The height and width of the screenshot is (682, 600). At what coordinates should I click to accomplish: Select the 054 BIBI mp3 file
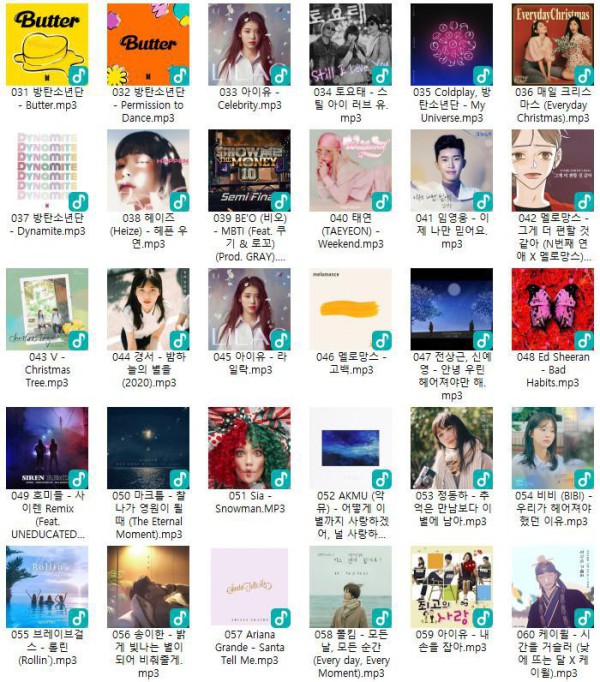click(x=553, y=448)
